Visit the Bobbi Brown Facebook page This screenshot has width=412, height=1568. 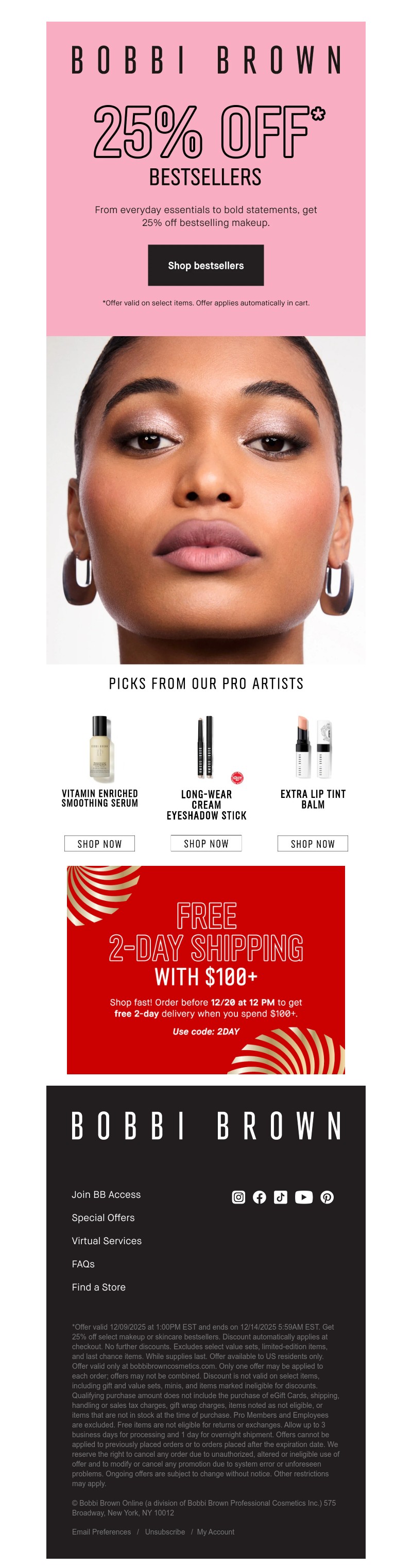[259, 1197]
